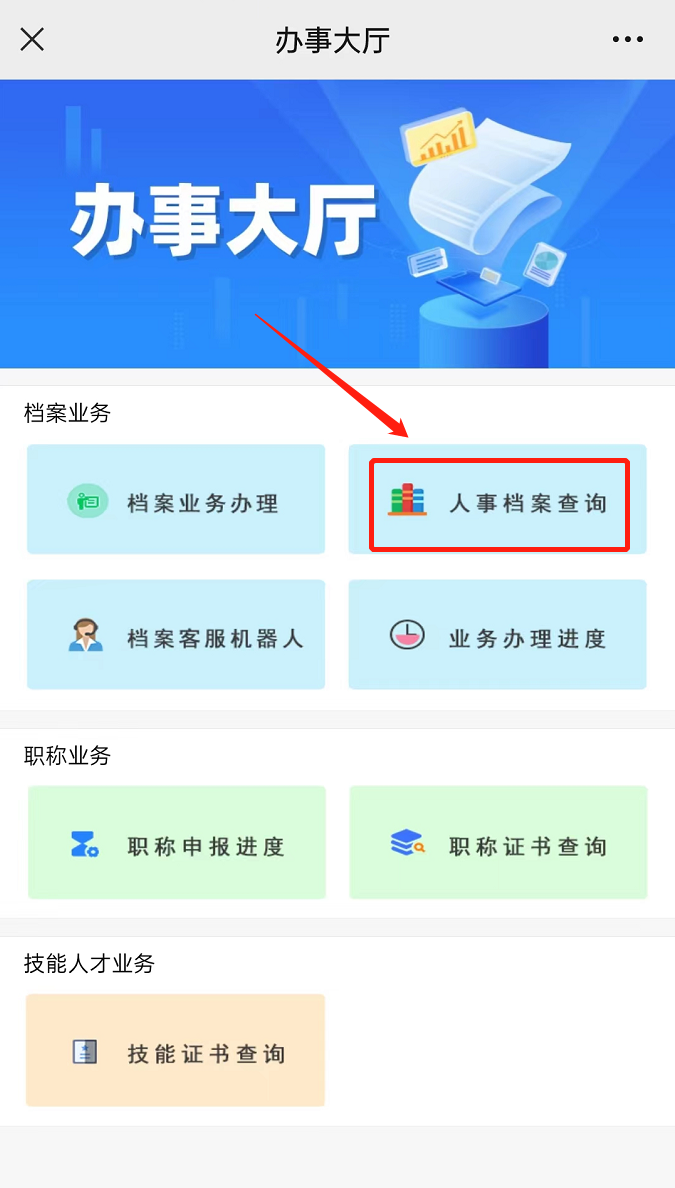Close the 办事大厅 page
The image size is (675, 1188).
click(32, 40)
